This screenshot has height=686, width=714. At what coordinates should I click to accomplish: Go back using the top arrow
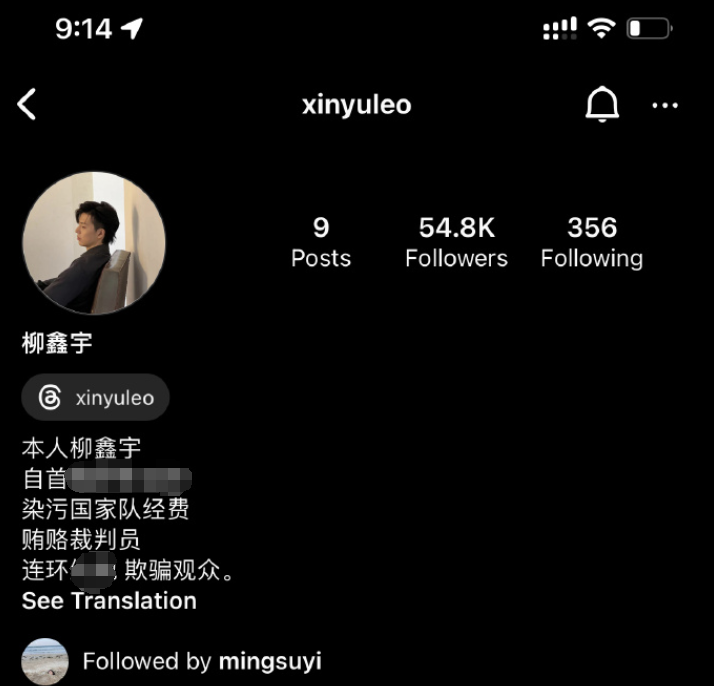pyautogui.click(x=27, y=104)
